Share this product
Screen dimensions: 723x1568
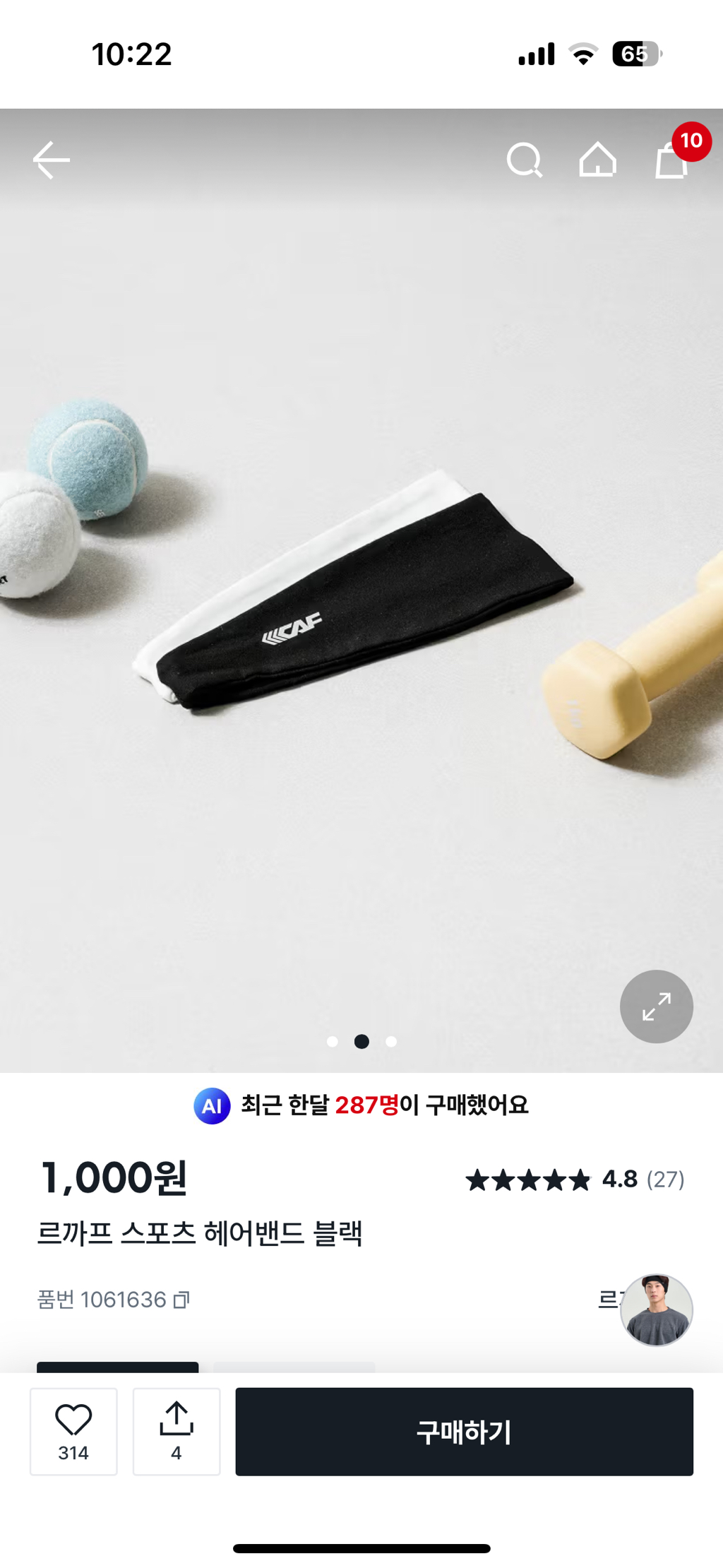pyautogui.click(x=177, y=1431)
